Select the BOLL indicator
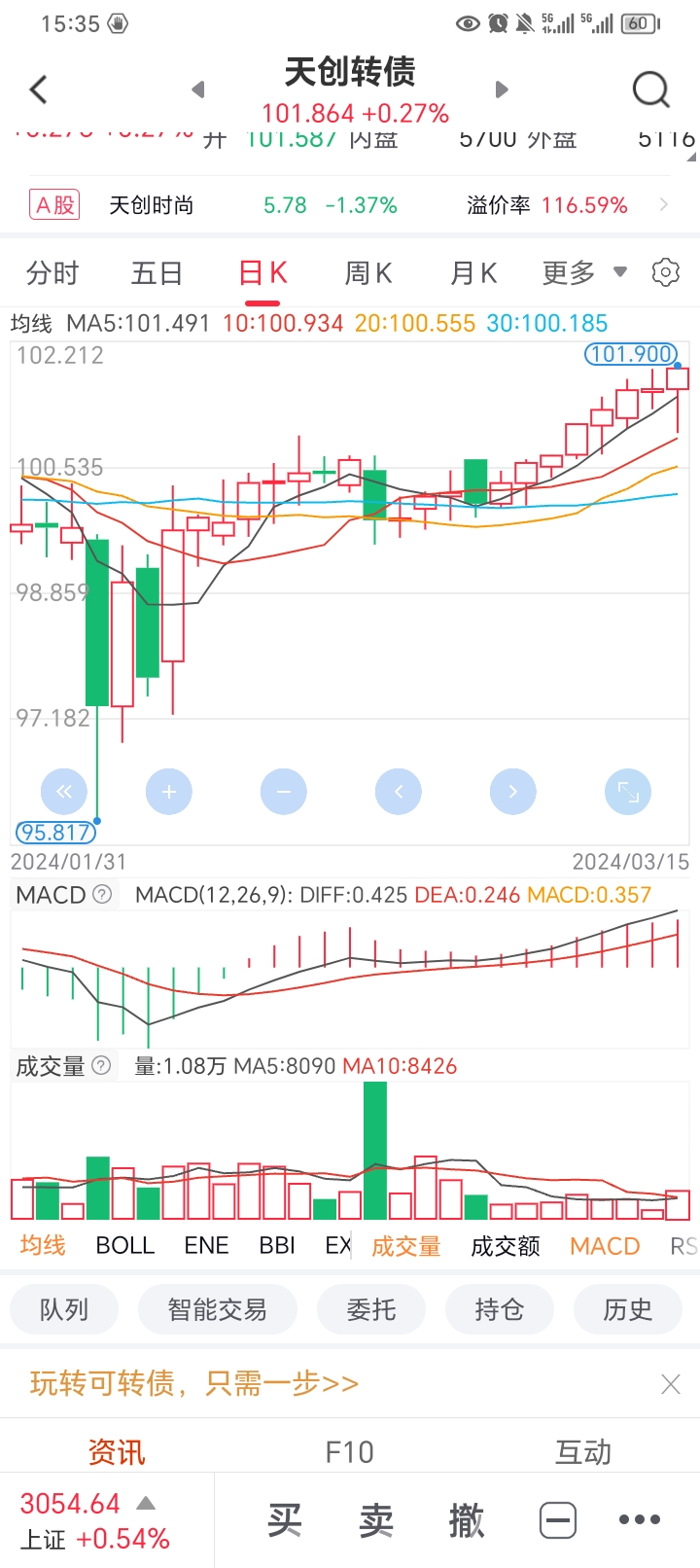Screen dimensions: 700x1568 point(125,1246)
